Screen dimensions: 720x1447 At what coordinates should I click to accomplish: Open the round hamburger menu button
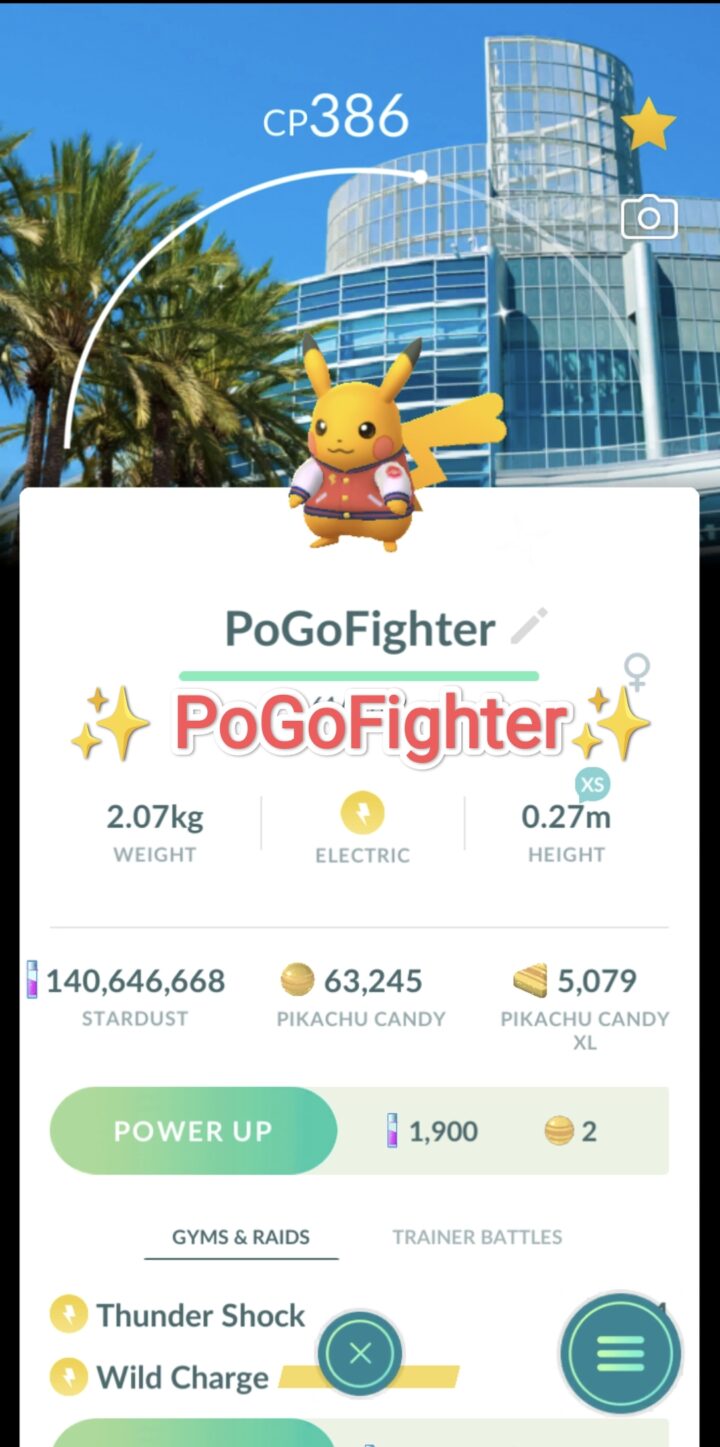(x=620, y=1354)
